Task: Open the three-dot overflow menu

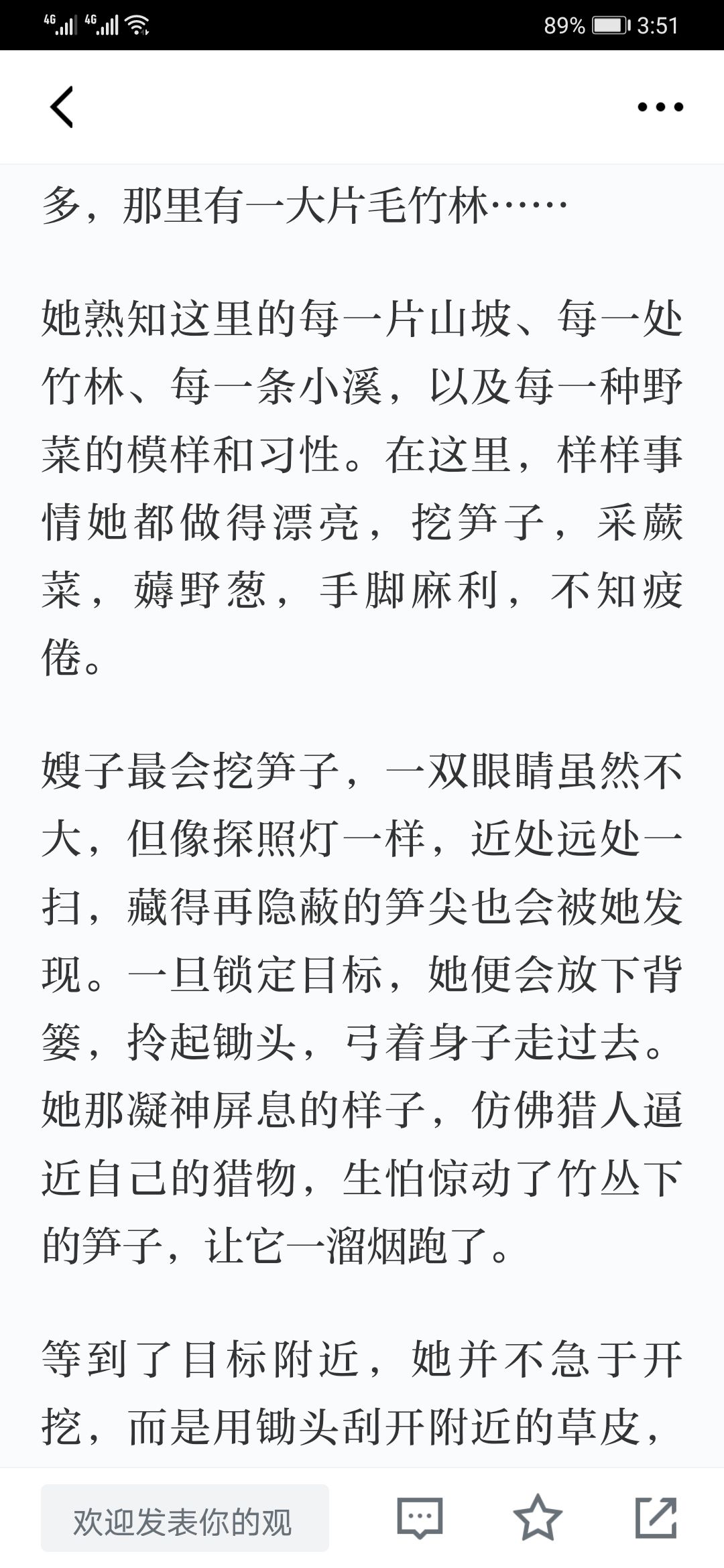Action: 660,107
